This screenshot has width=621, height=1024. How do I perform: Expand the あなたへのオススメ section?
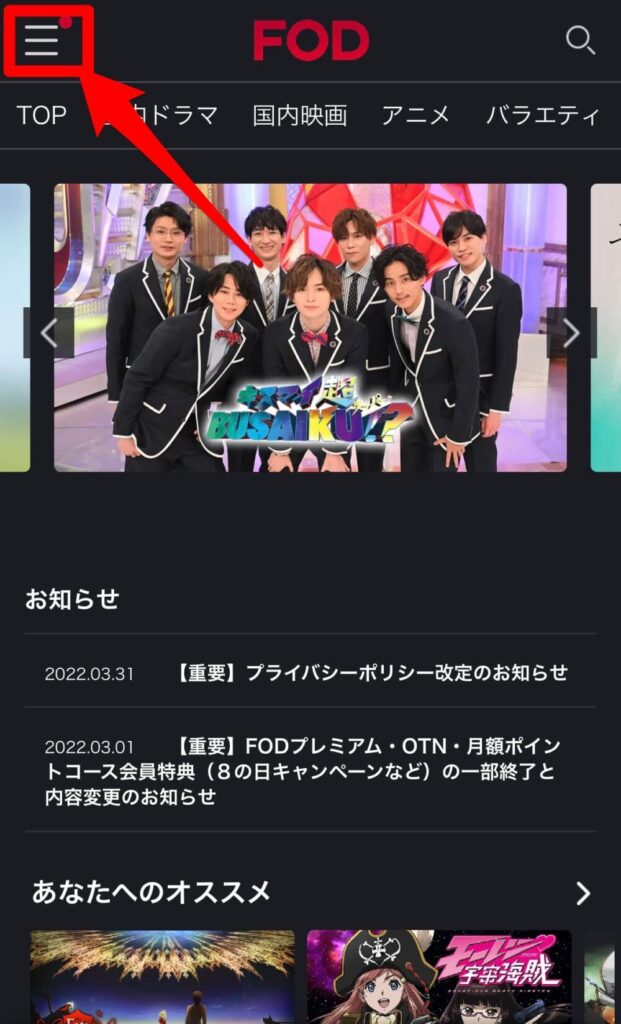click(x=583, y=893)
